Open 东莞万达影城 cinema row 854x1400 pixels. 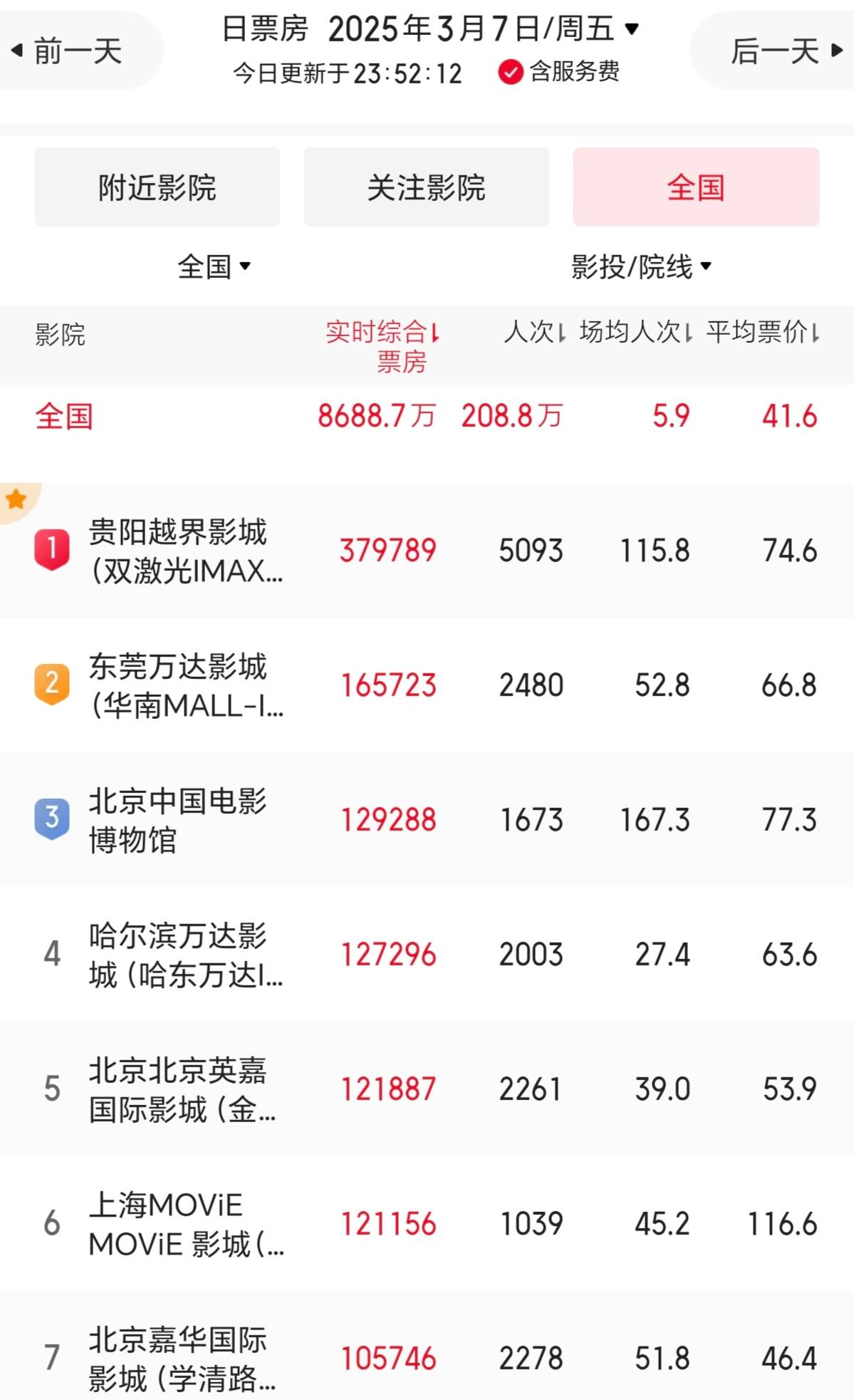pos(427,685)
